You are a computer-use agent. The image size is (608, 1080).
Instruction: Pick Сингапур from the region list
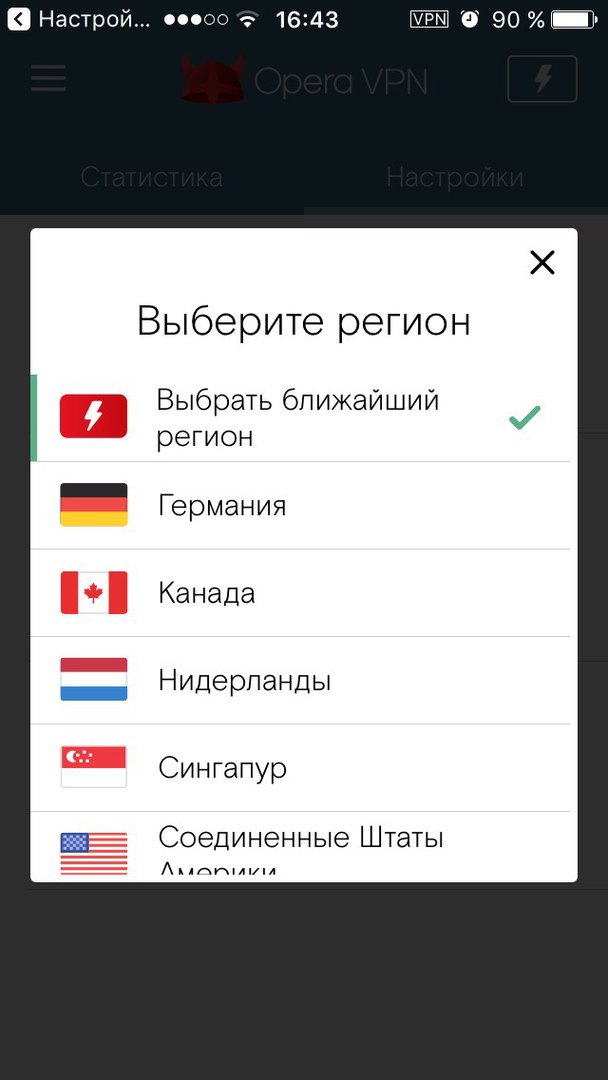coord(304,768)
